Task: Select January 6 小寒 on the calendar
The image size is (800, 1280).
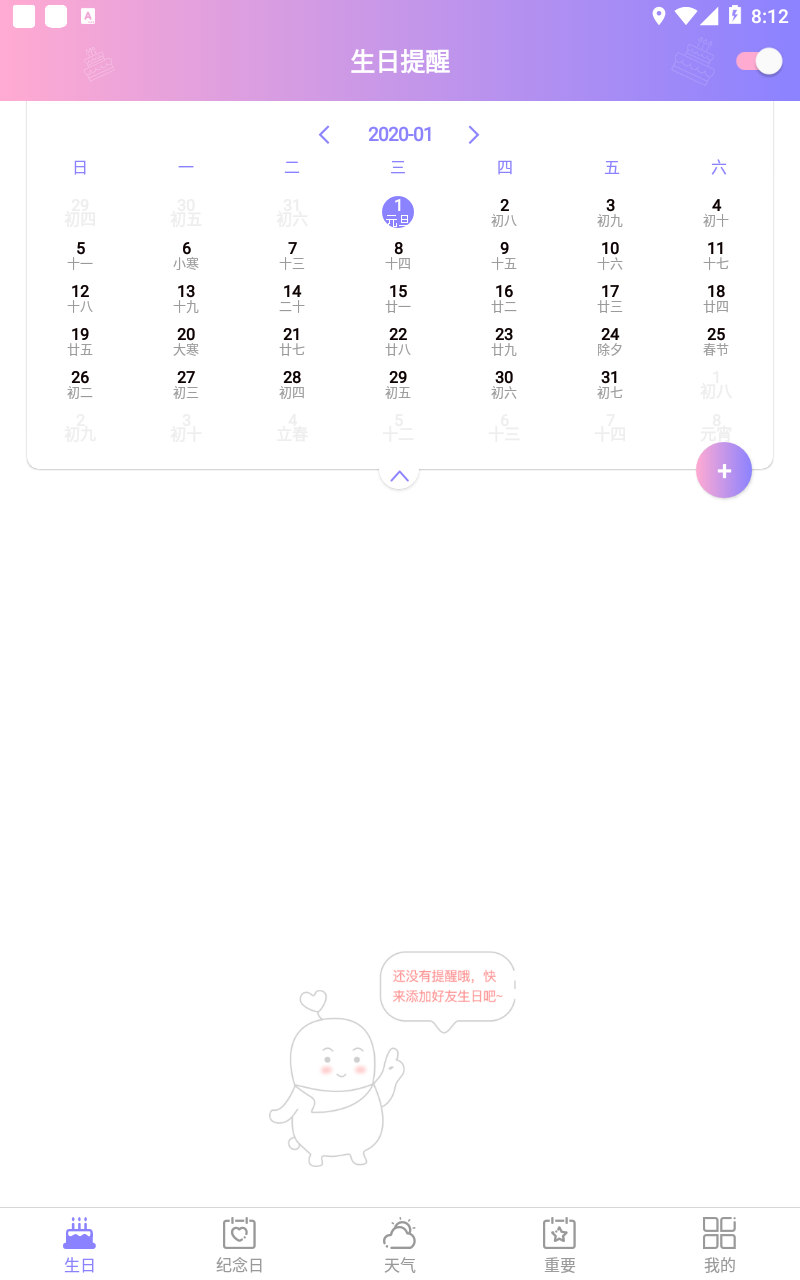Action: [x=186, y=255]
